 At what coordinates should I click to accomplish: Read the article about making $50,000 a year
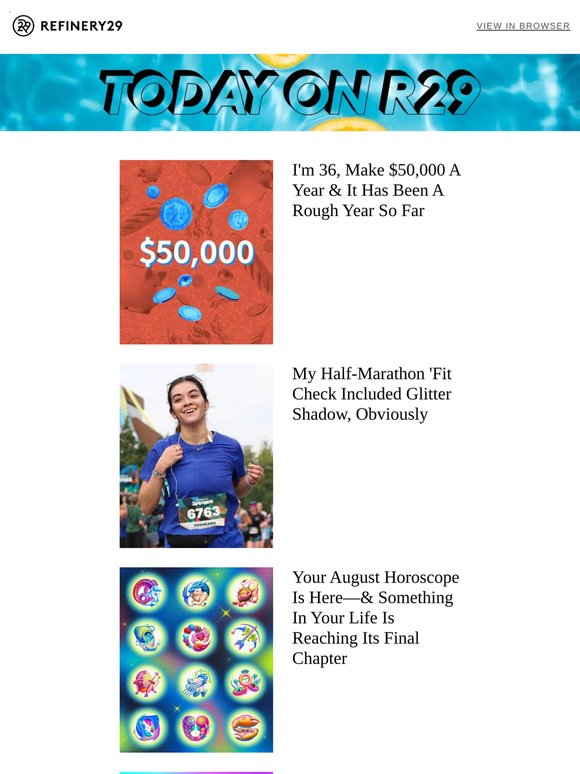[x=376, y=190]
